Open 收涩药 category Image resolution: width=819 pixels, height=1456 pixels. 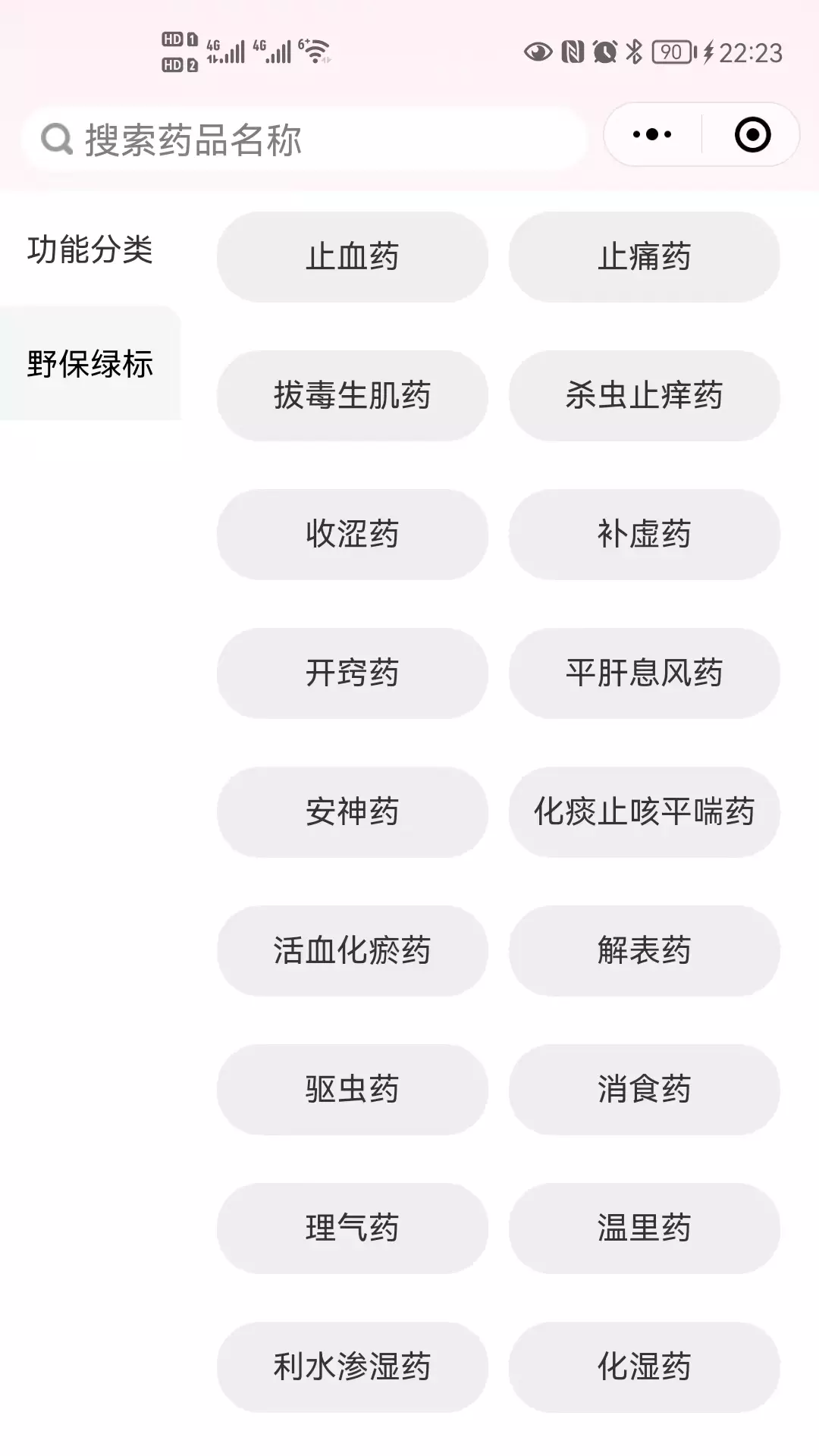coord(352,535)
